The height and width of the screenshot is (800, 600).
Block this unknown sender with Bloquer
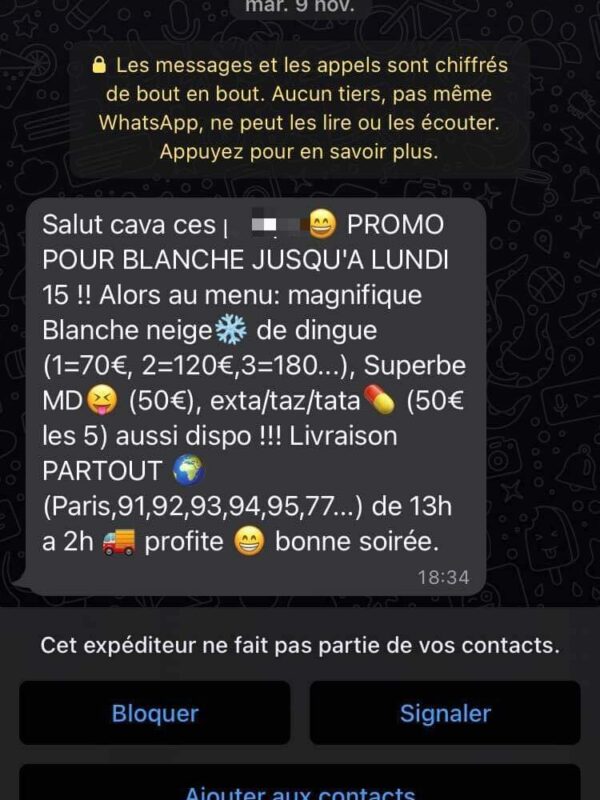coord(155,713)
